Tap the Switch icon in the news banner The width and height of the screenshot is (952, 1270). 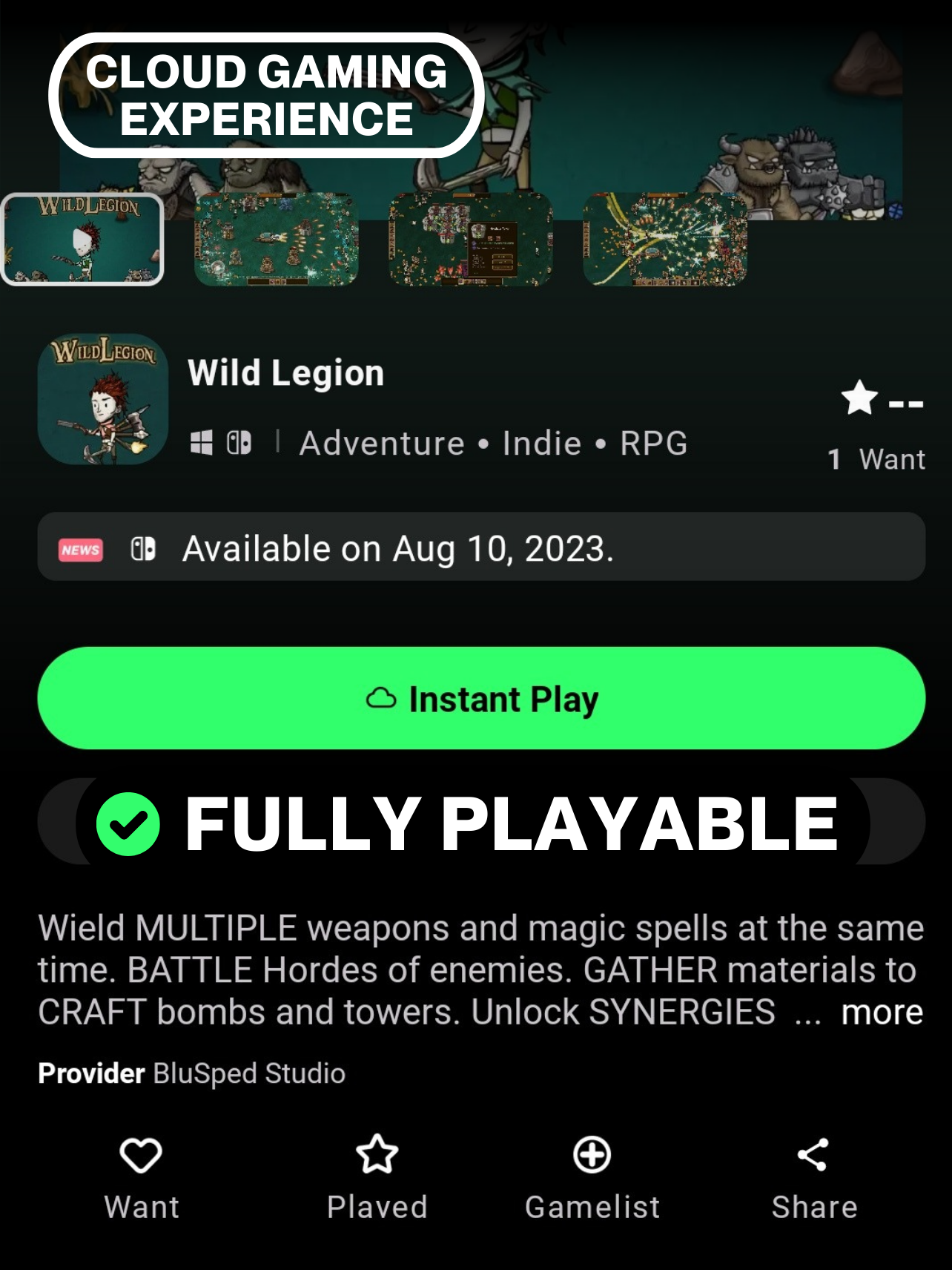[142, 549]
